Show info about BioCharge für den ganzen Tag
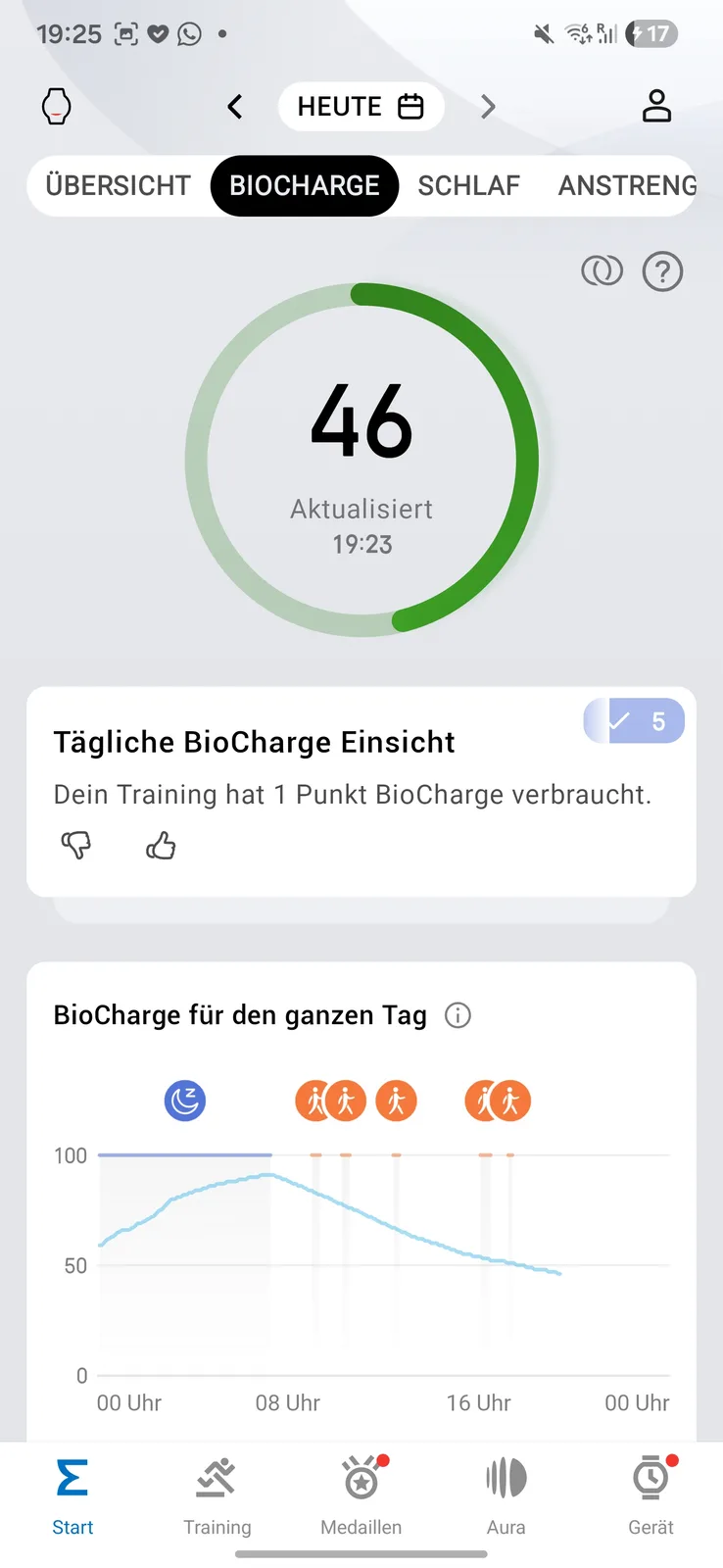The height and width of the screenshot is (1568, 723). click(458, 1015)
